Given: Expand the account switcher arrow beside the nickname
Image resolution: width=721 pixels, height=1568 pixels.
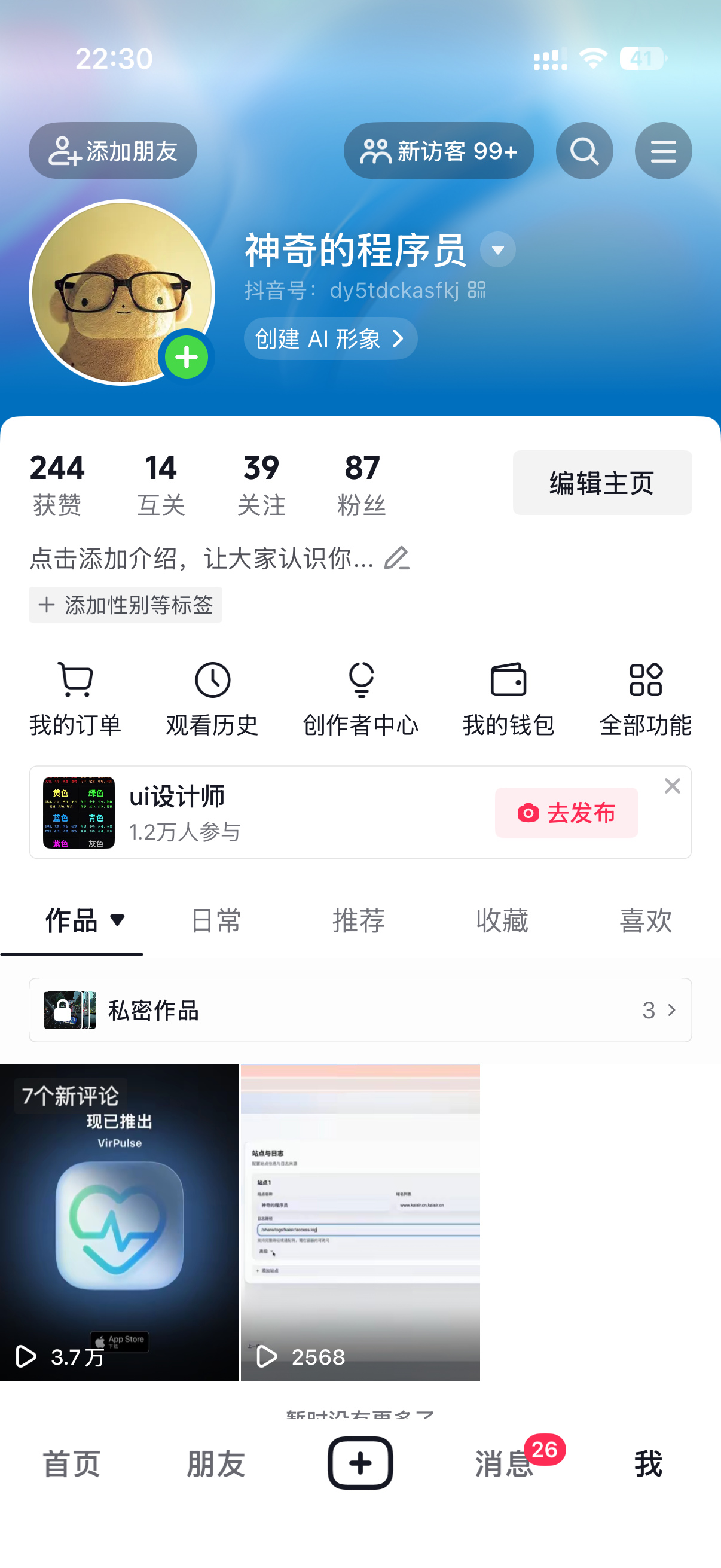Looking at the screenshot, I should pyautogui.click(x=497, y=249).
